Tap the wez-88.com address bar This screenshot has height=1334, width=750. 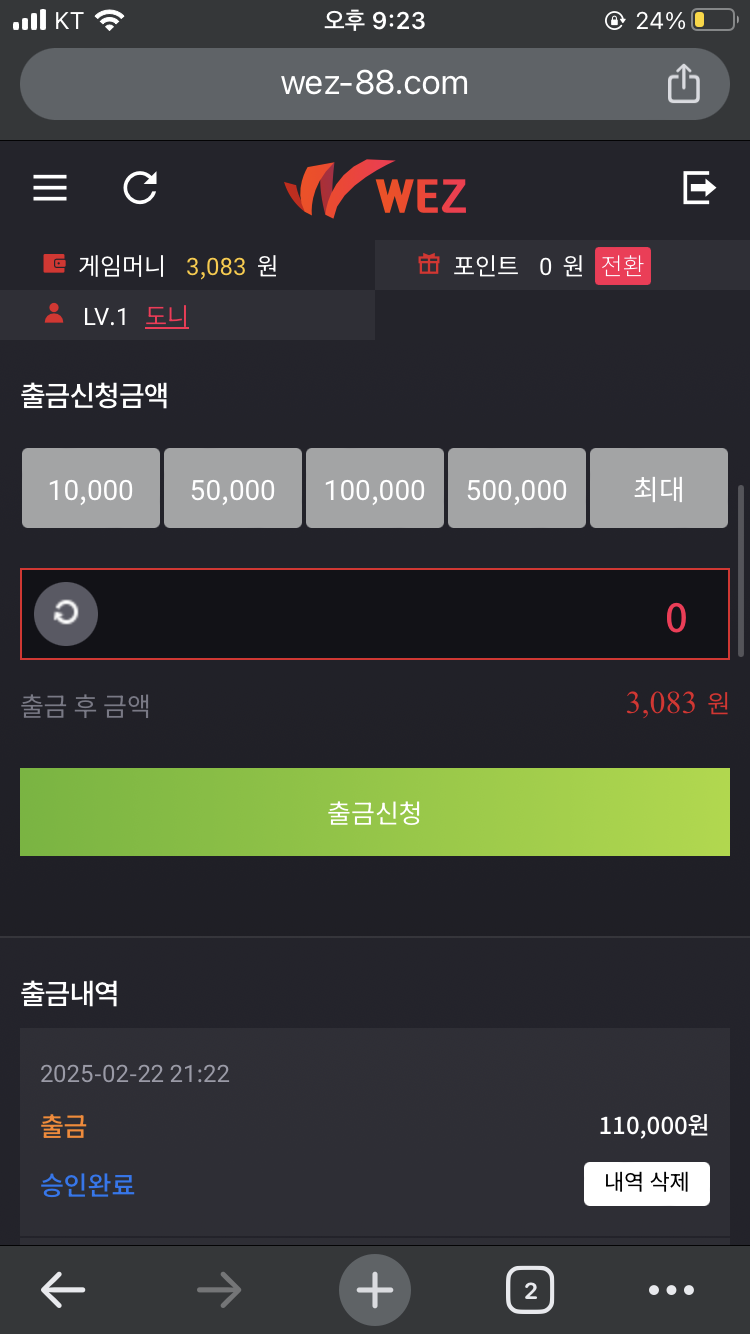pyautogui.click(x=375, y=83)
